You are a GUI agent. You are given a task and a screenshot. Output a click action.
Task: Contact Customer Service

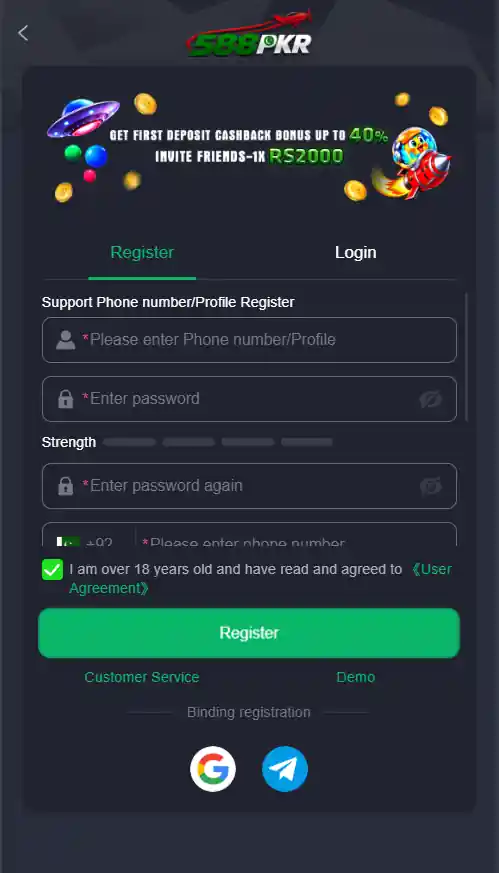[141, 677]
